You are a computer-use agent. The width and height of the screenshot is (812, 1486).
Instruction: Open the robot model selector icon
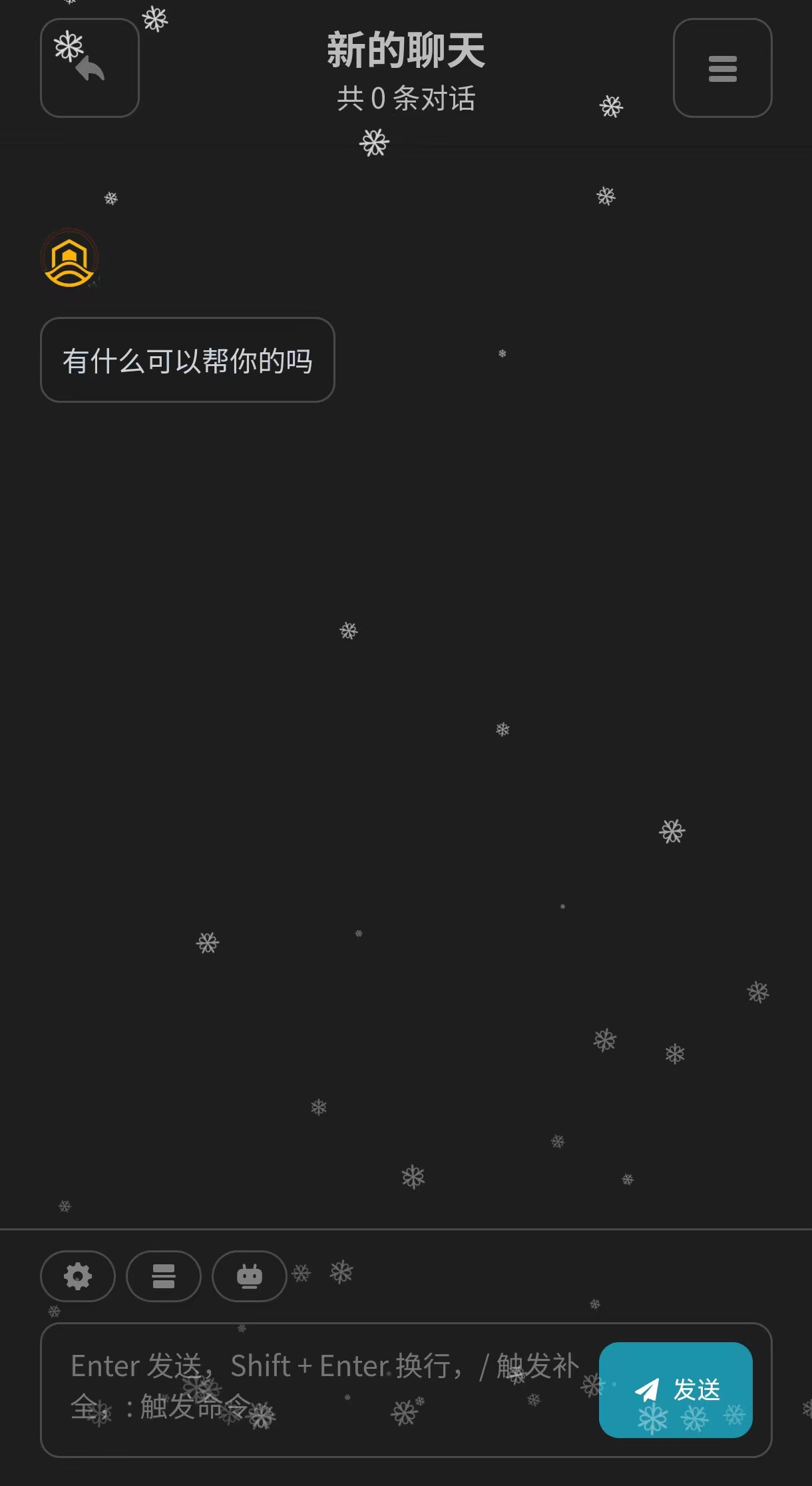pyautogui.click(x=250, y=1276)
